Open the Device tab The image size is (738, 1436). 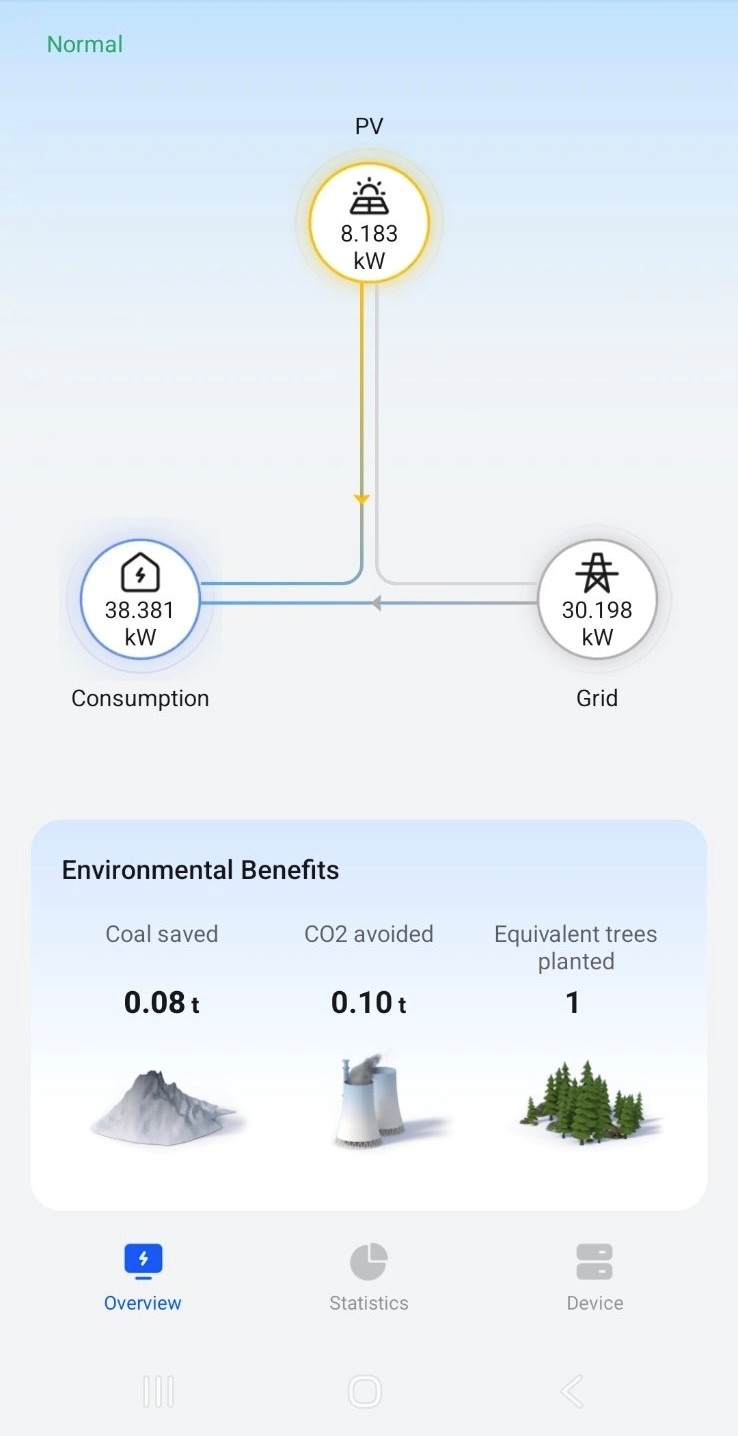pyautogui.click(x=594, y=1277)
